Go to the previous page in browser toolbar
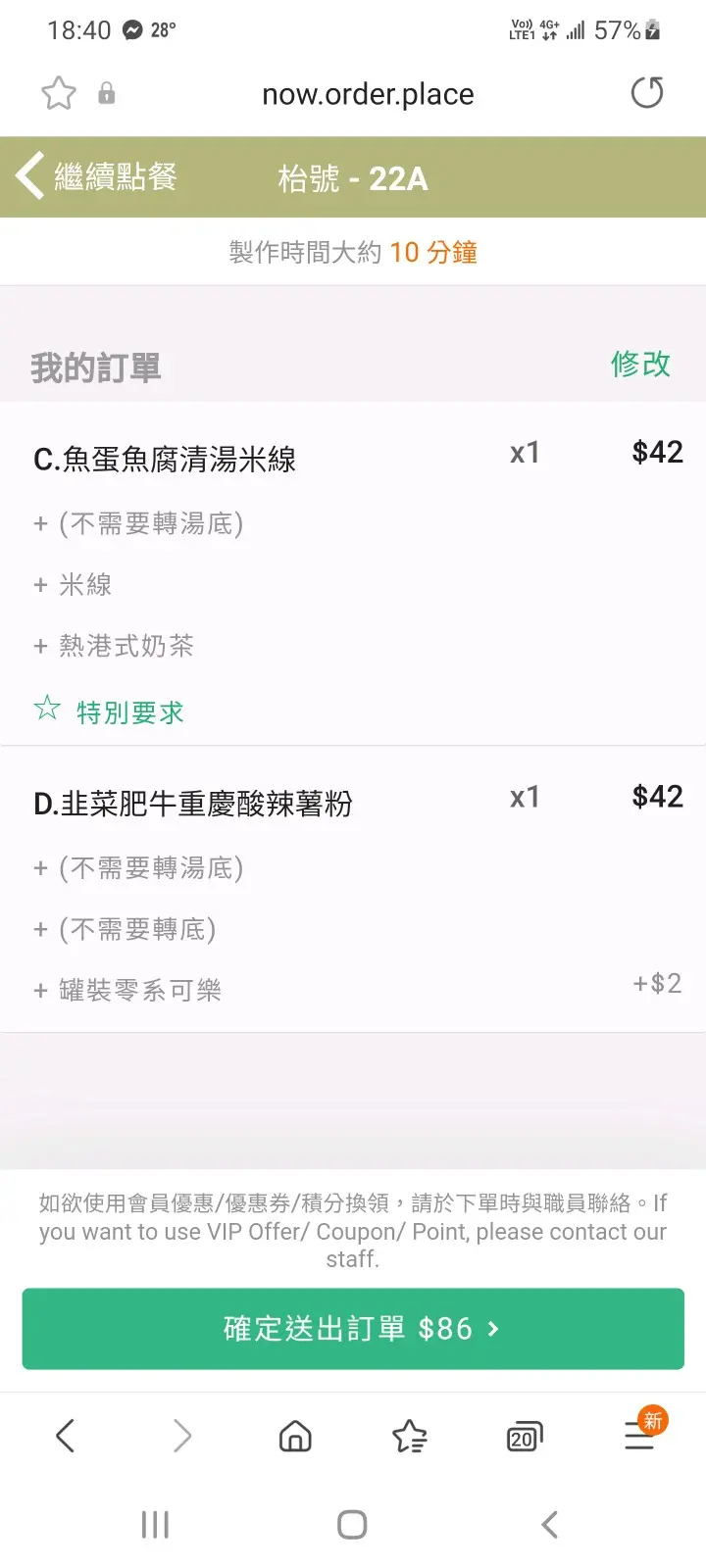This screenshot has width=706, height=1568. coord(66,1437)
